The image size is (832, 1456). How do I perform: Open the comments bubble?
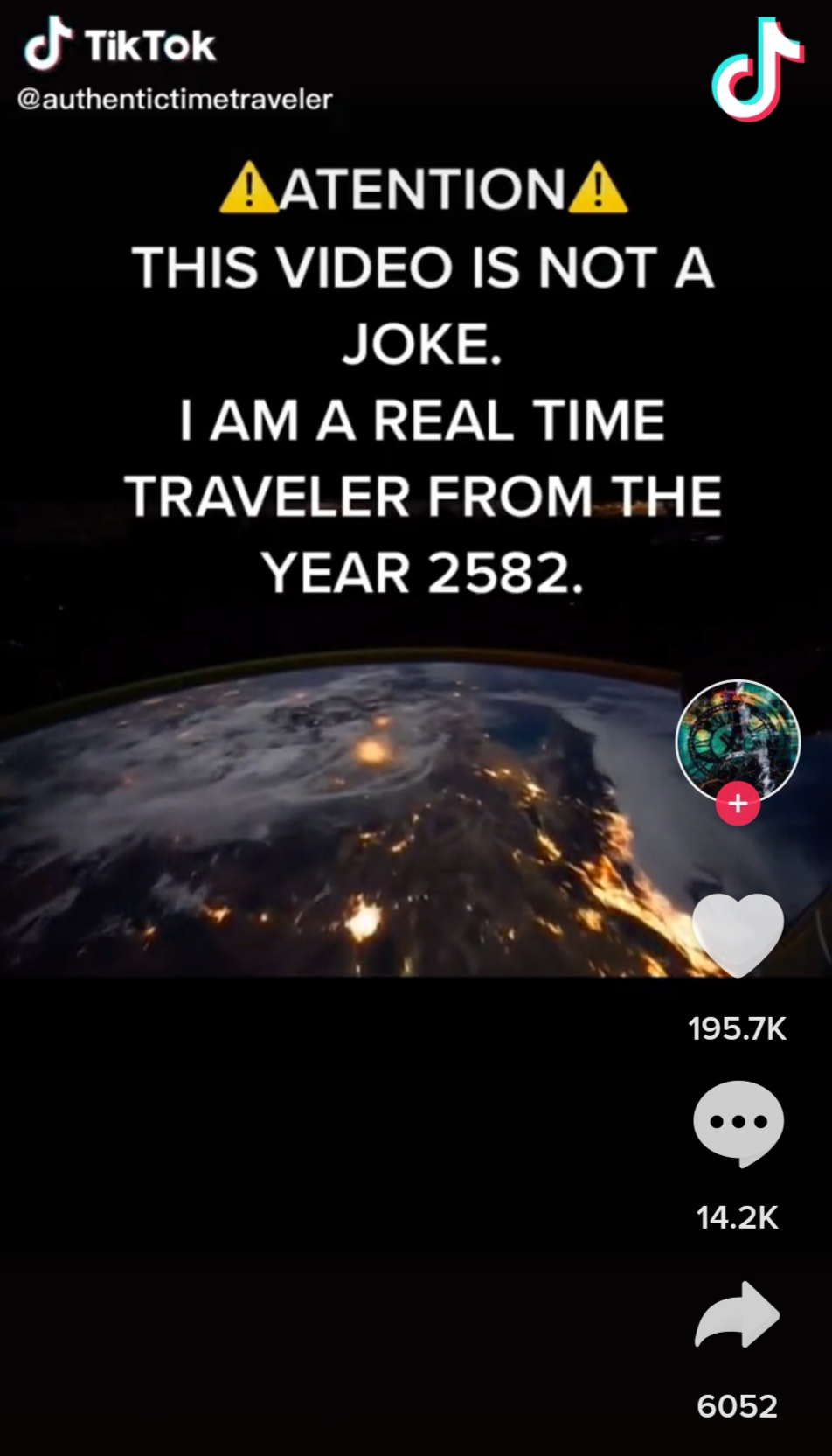(738, 1124)
